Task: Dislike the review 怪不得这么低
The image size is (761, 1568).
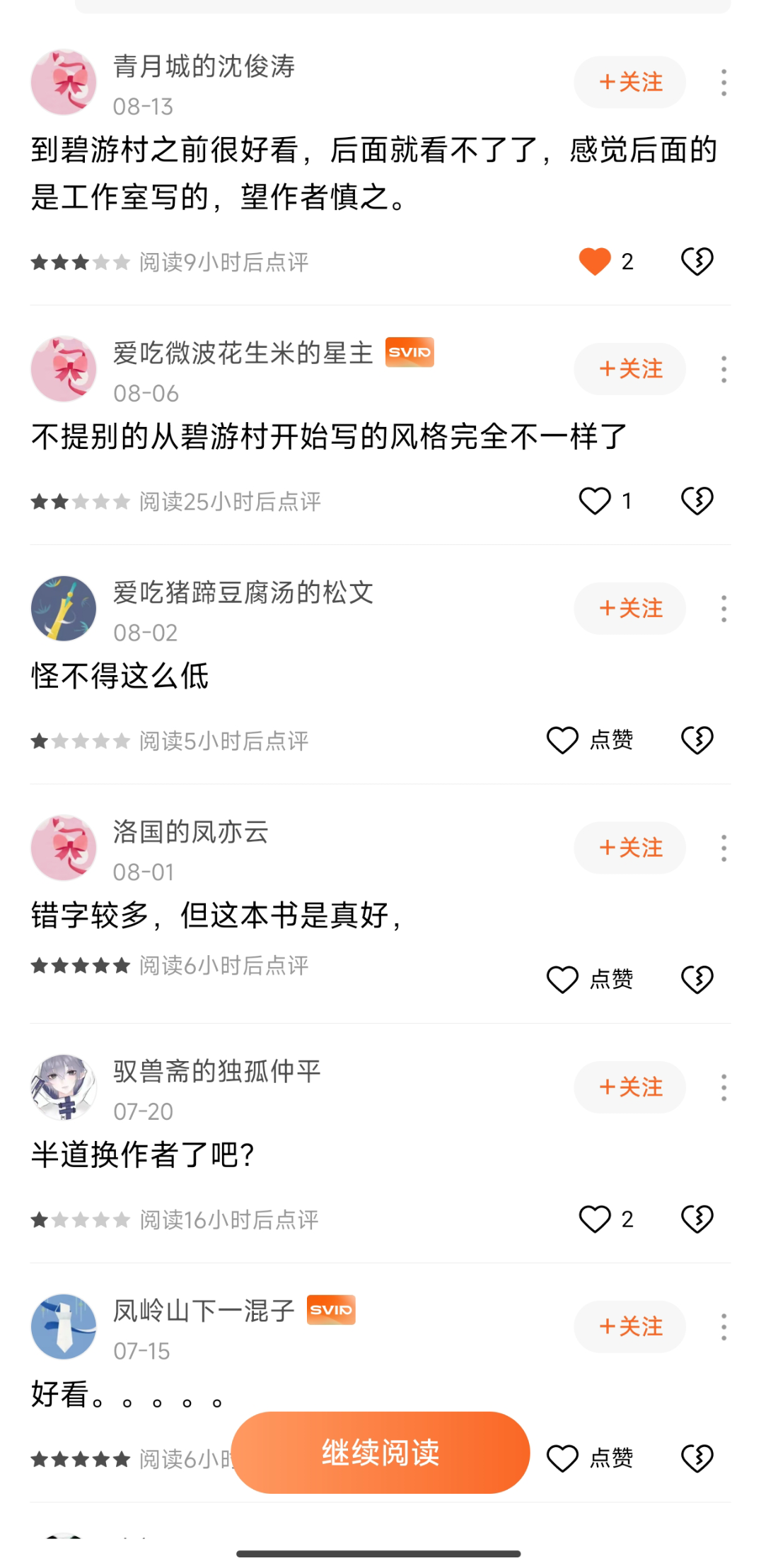Action: pyautogui.click(x=697, y=740)
